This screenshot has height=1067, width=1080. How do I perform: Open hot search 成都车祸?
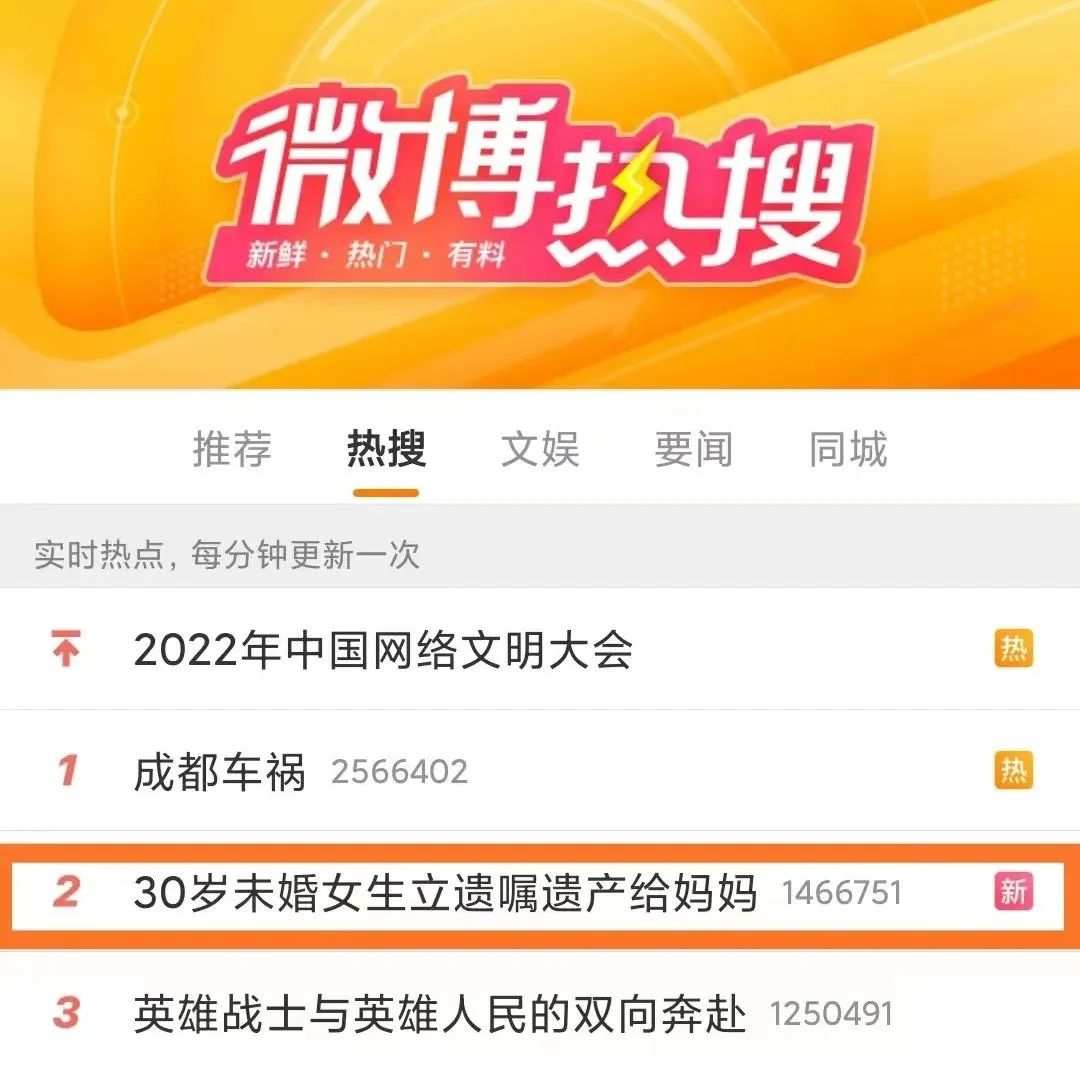[220, 772]
